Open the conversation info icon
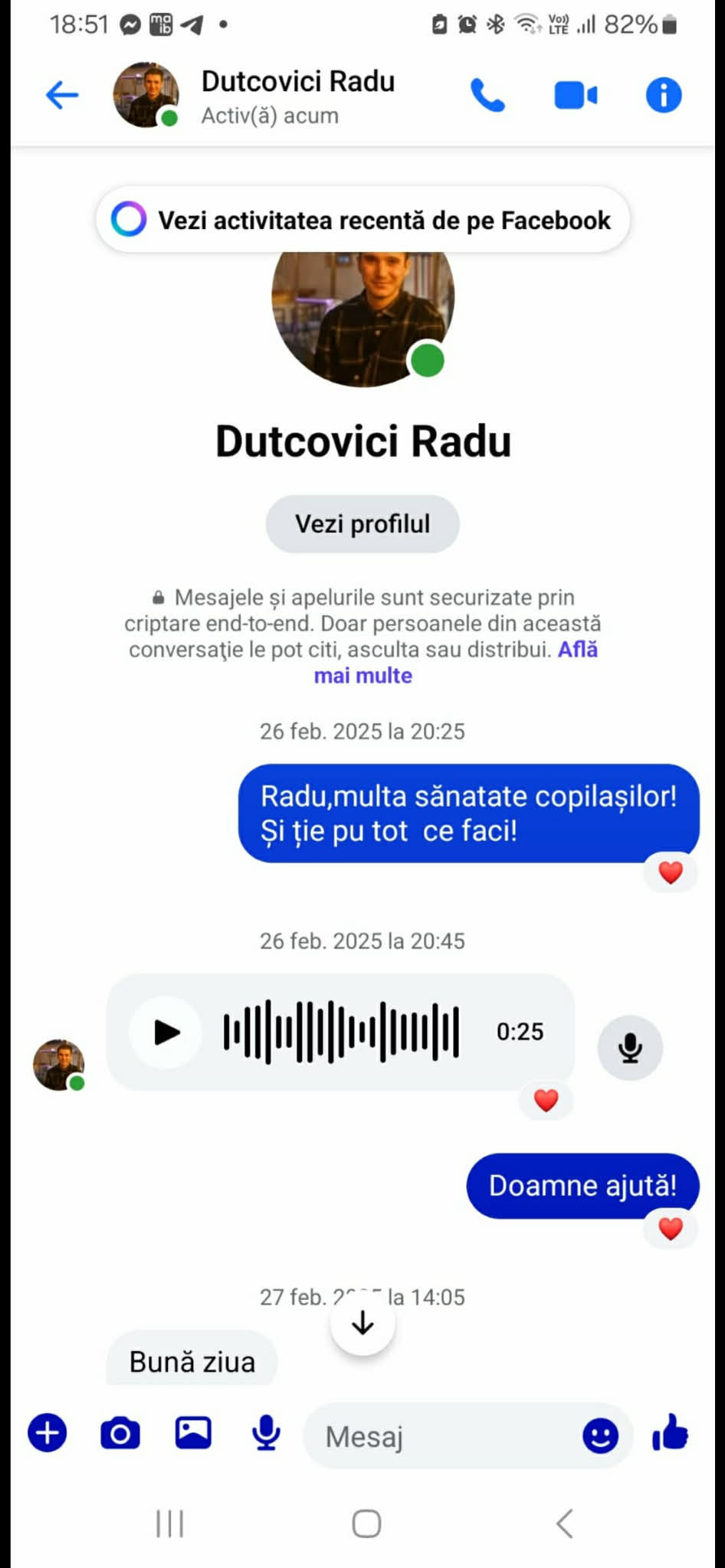Viewport: 725px width, 1568px height. click(x=664, y=96)
